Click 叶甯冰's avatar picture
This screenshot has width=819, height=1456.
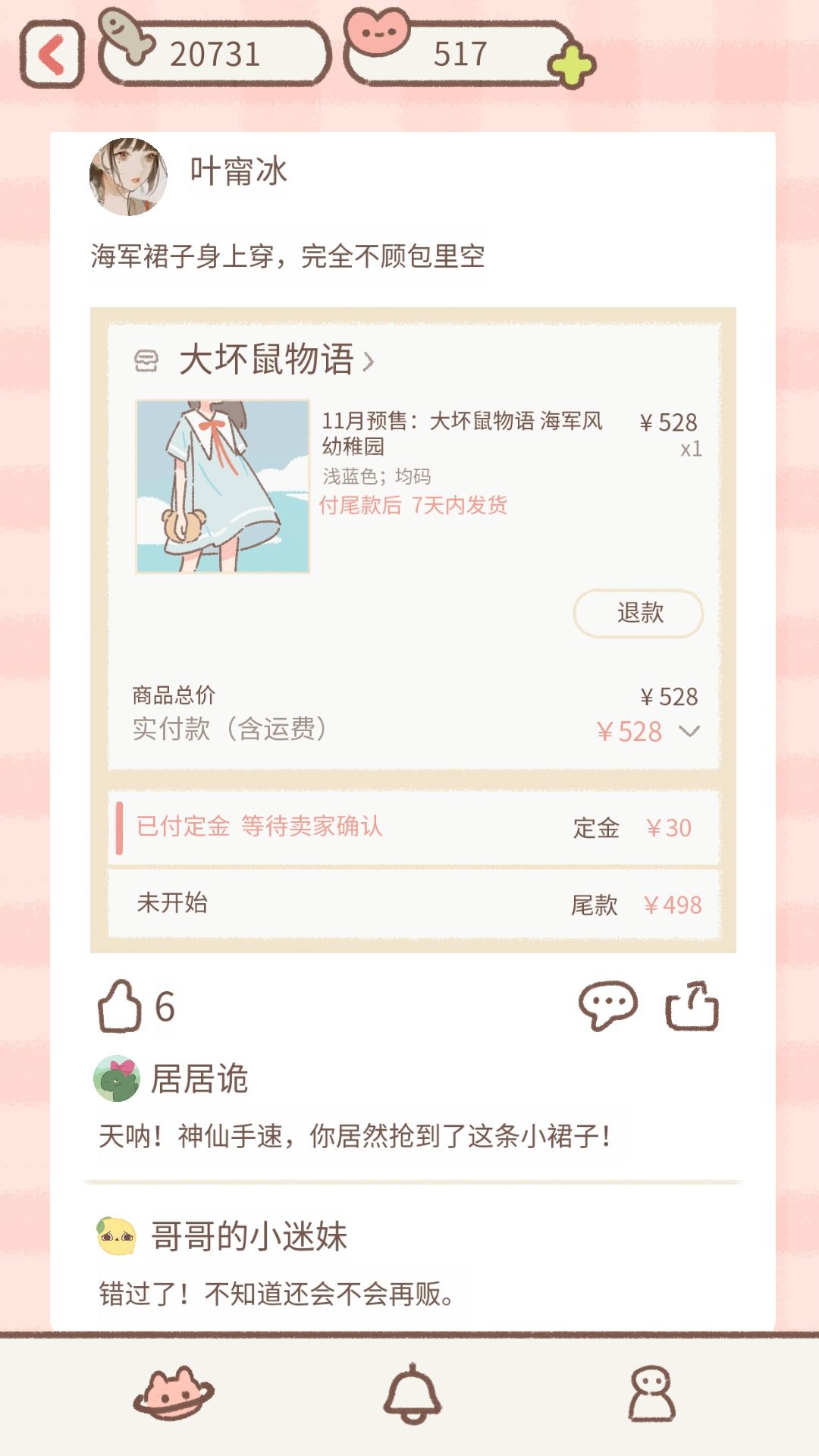127,176
